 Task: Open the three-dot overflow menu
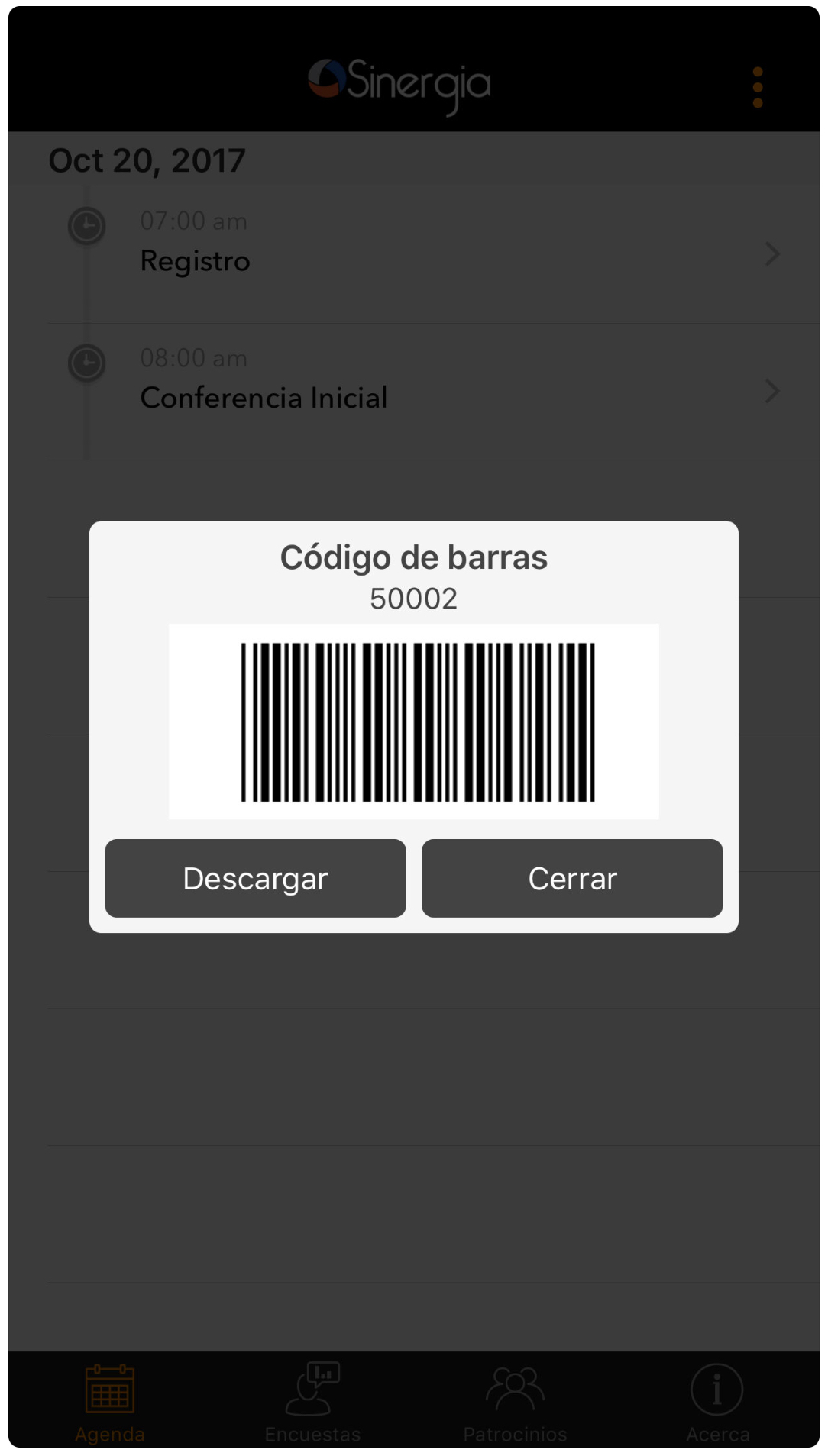(757, 87)
